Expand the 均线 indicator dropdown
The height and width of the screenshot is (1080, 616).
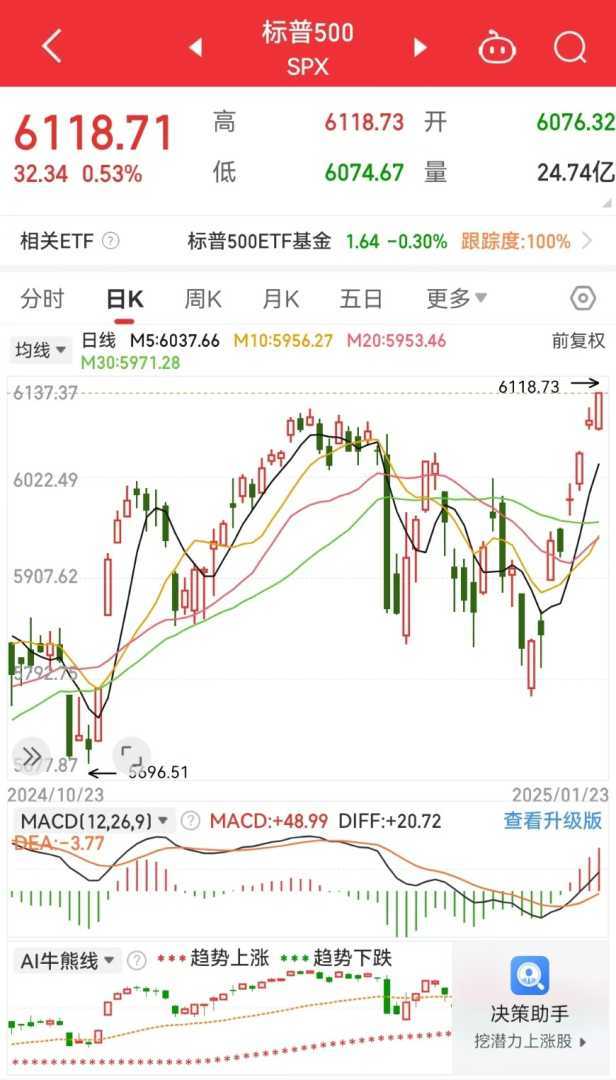pyautogui.click(x=41, y=350)
